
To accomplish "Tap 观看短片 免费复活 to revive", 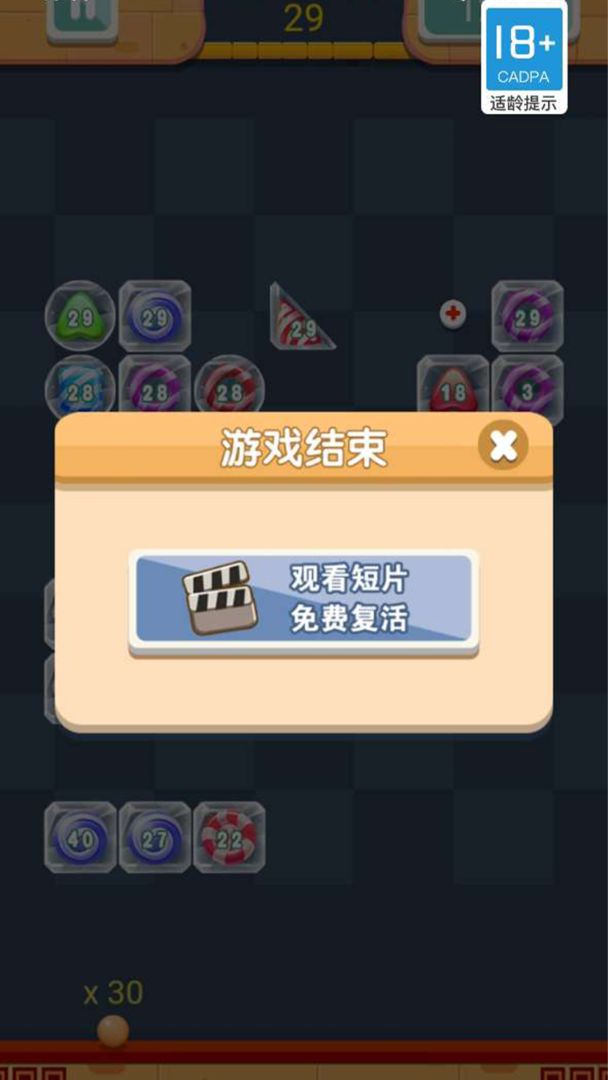I will coord(304,600).
